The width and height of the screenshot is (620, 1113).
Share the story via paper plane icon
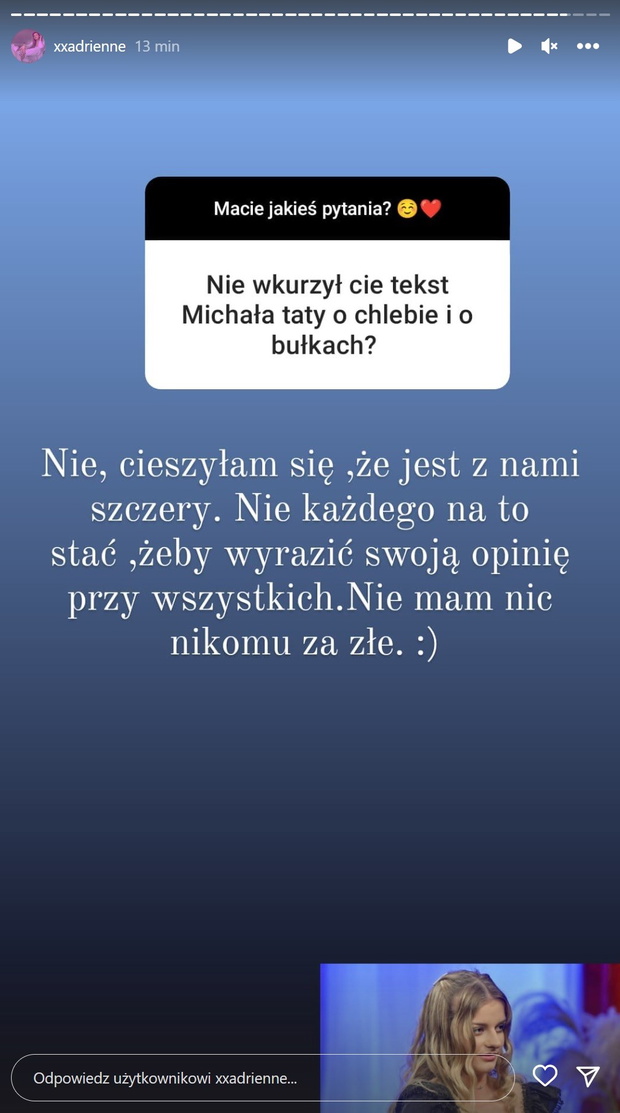588,1076
